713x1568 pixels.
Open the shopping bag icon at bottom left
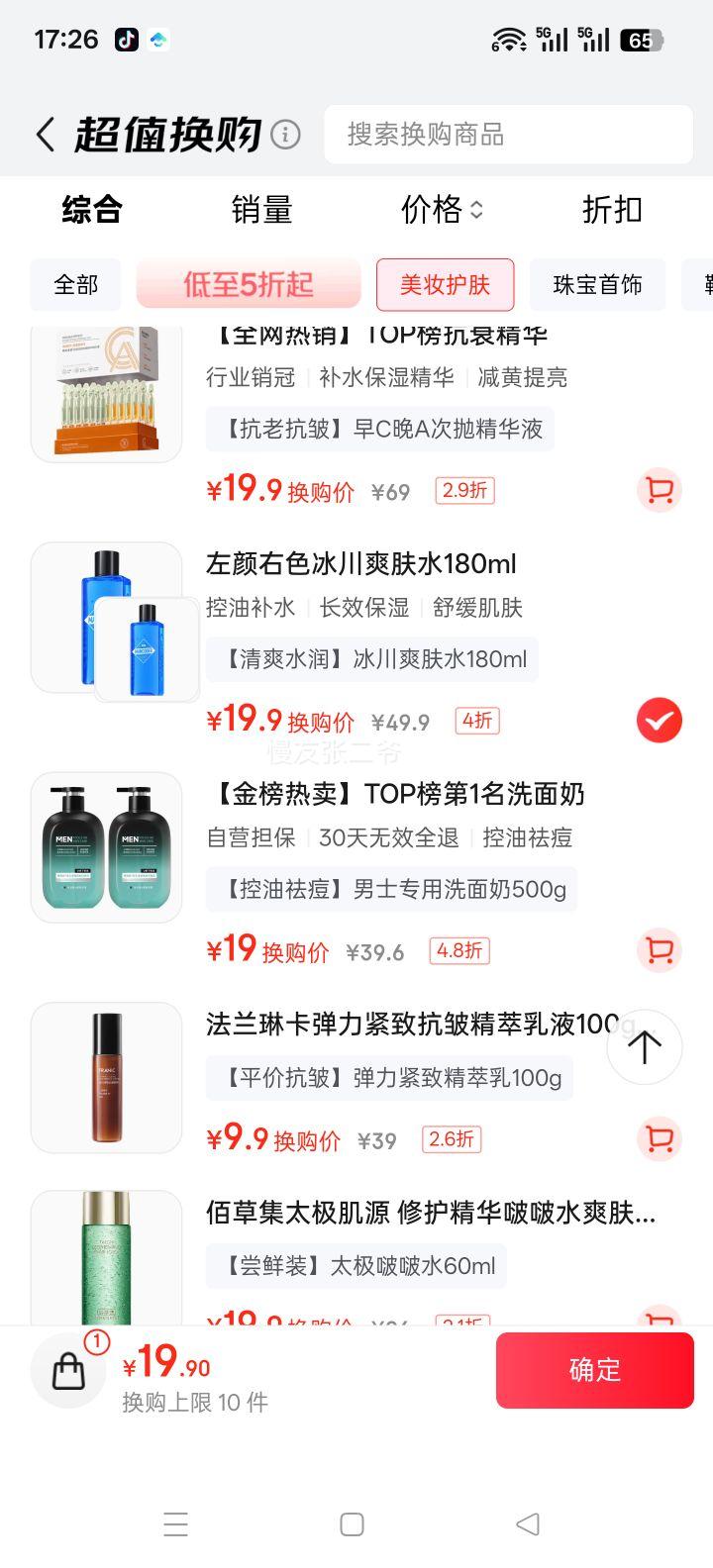point(67,1370)
